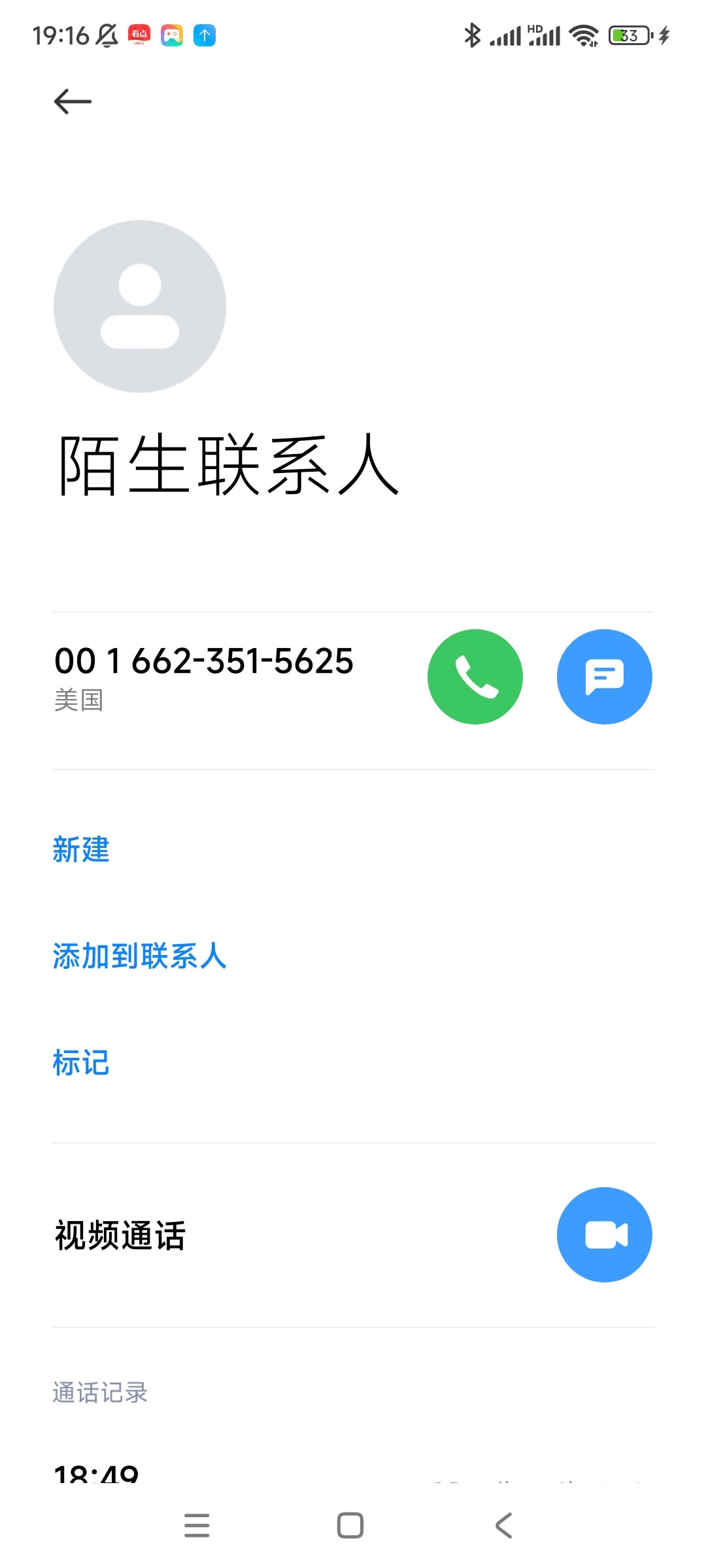Go to the home screen via navigation bar
Screen dimensions: 706x1568
350,1526
